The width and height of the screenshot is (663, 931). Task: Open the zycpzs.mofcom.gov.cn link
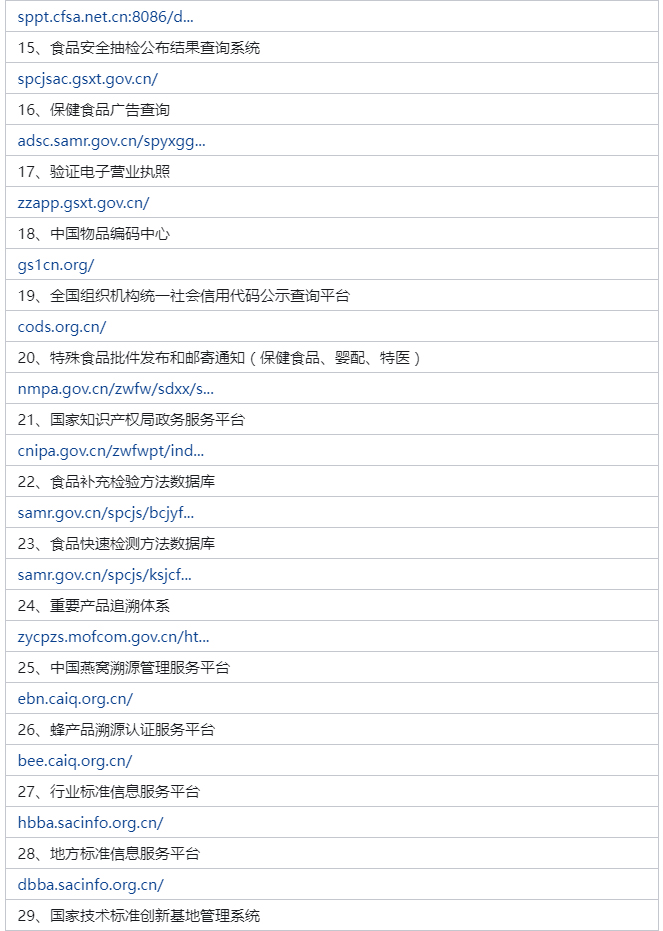pos(113,637)
